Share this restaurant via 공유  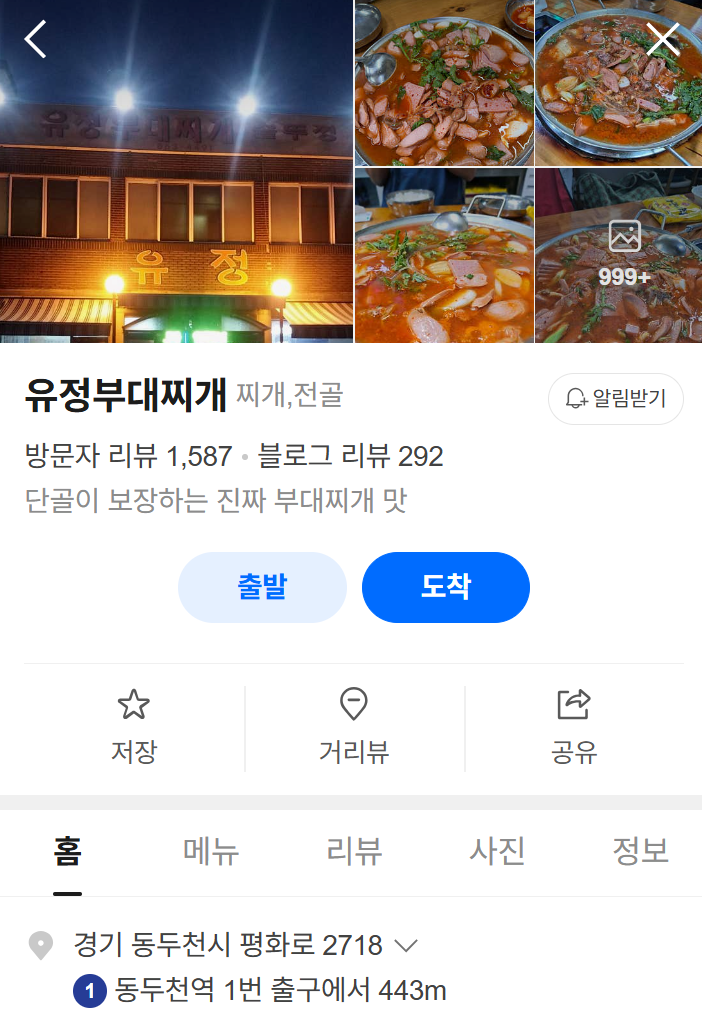[573, 726]
